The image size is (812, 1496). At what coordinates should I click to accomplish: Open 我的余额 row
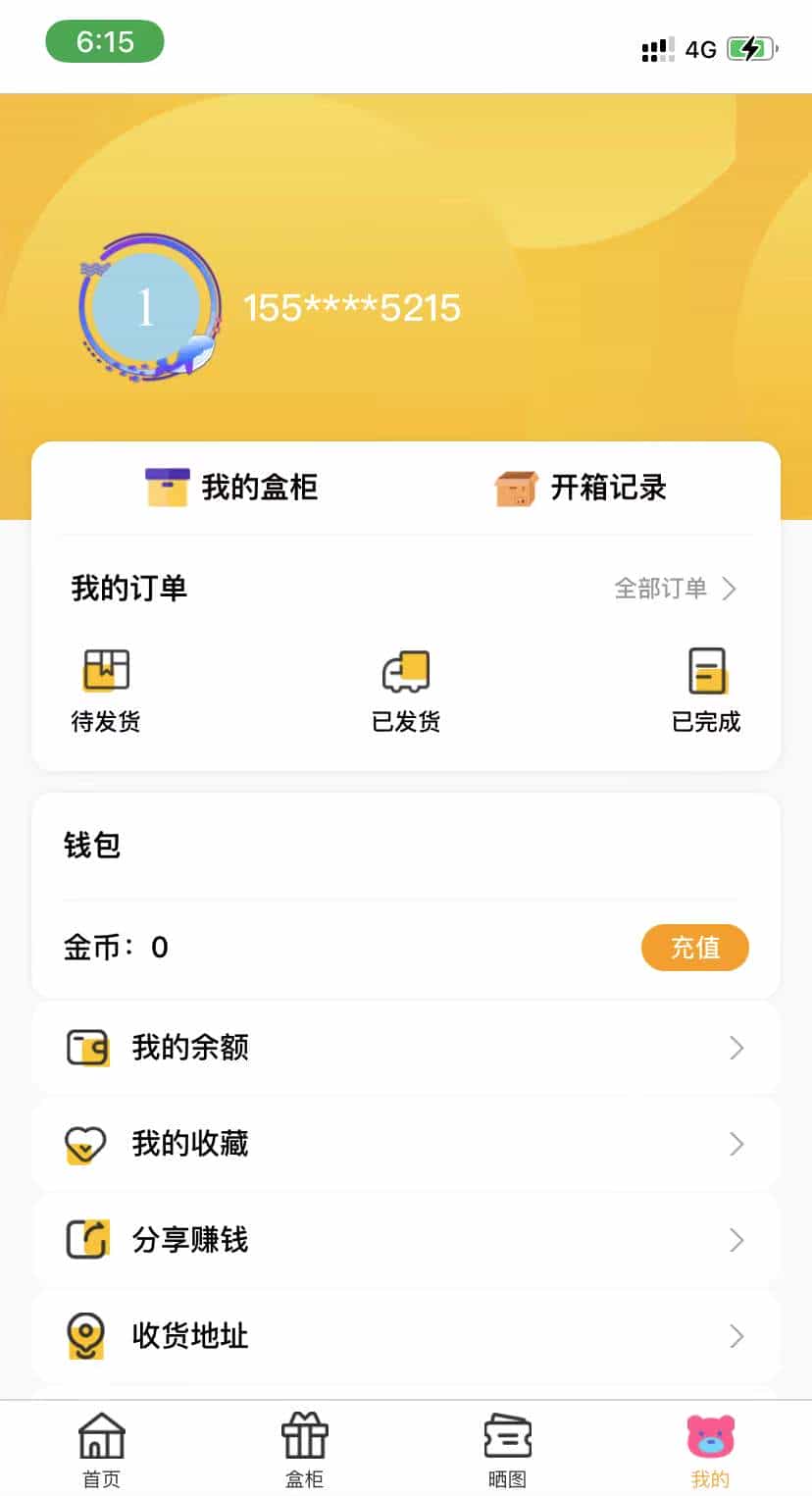[406, 1048]
